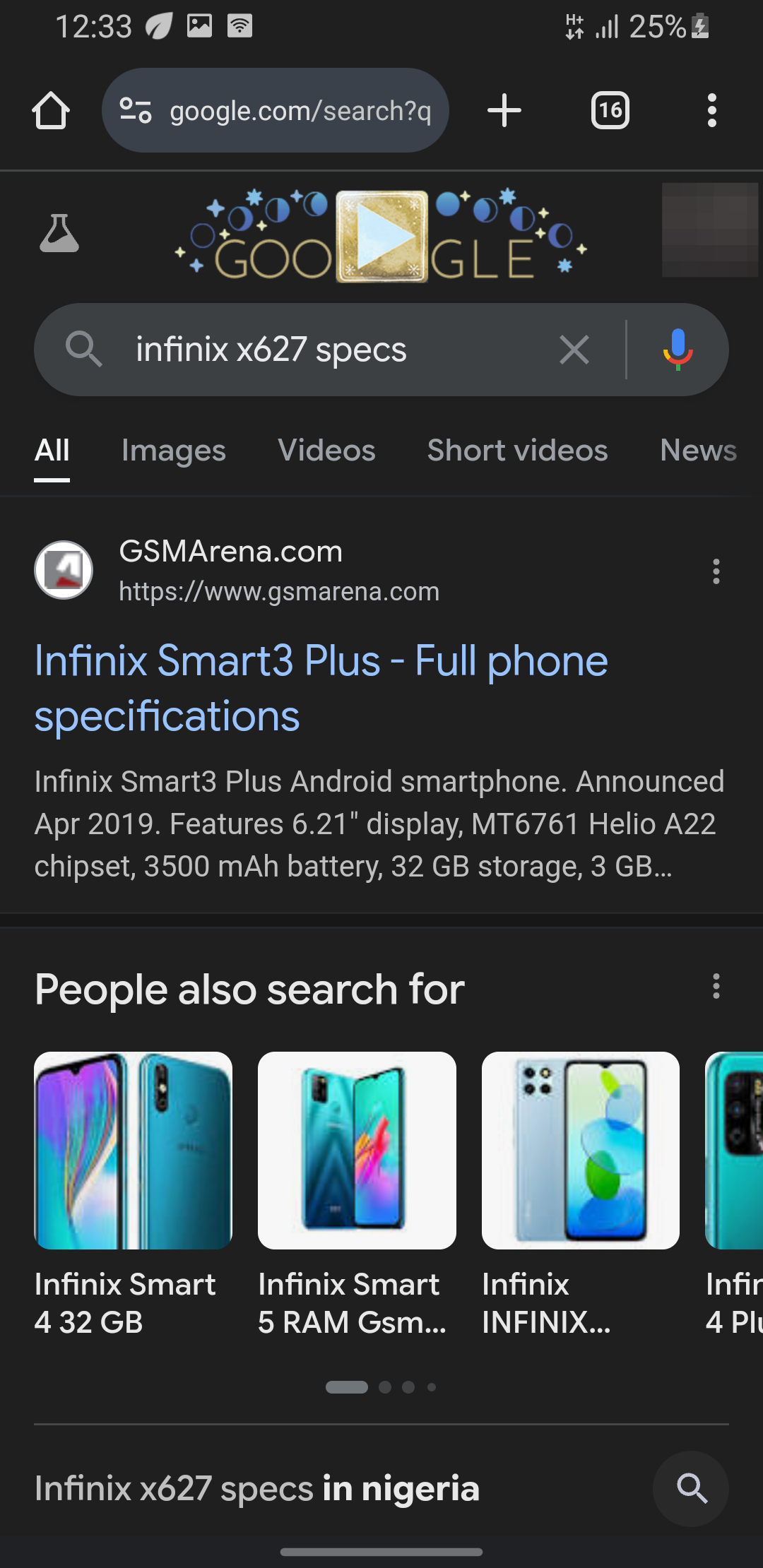Image resolution: width=763 pixels, height=1568 pixels.
Task: Open the Chrome overflow menu
Action: tap(711, 111)
